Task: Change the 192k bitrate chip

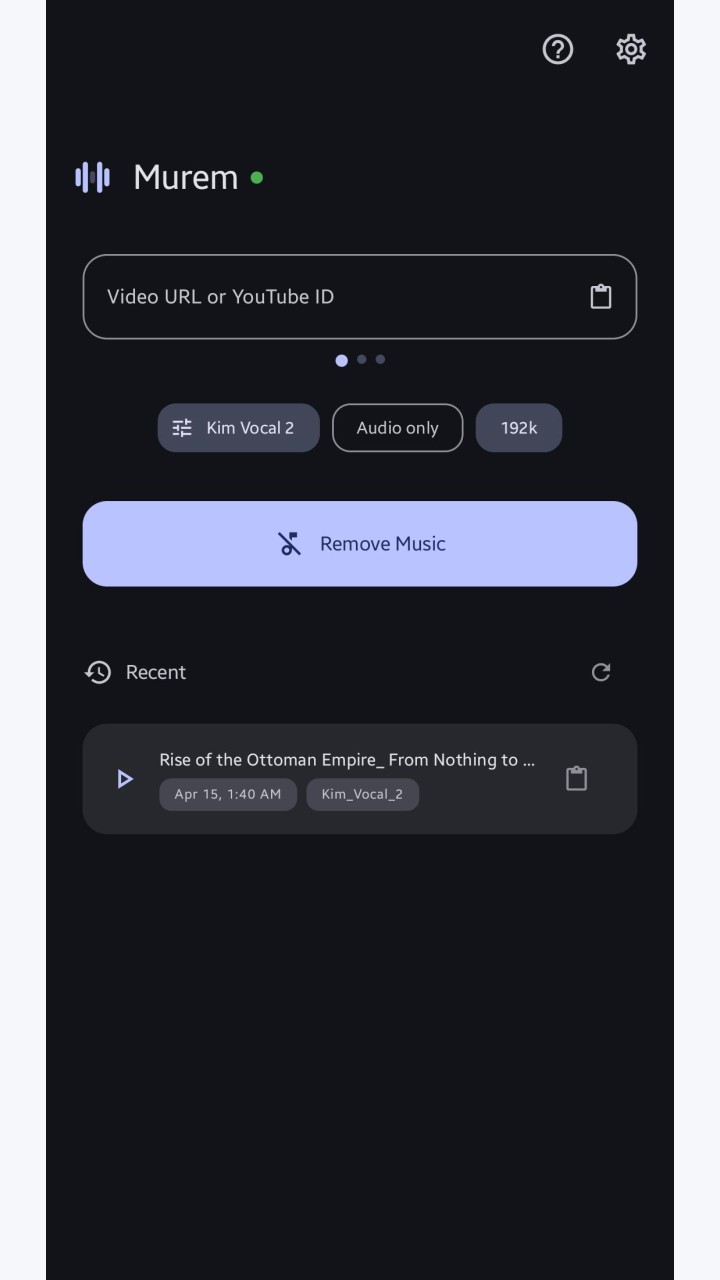Action: [519, 428]
